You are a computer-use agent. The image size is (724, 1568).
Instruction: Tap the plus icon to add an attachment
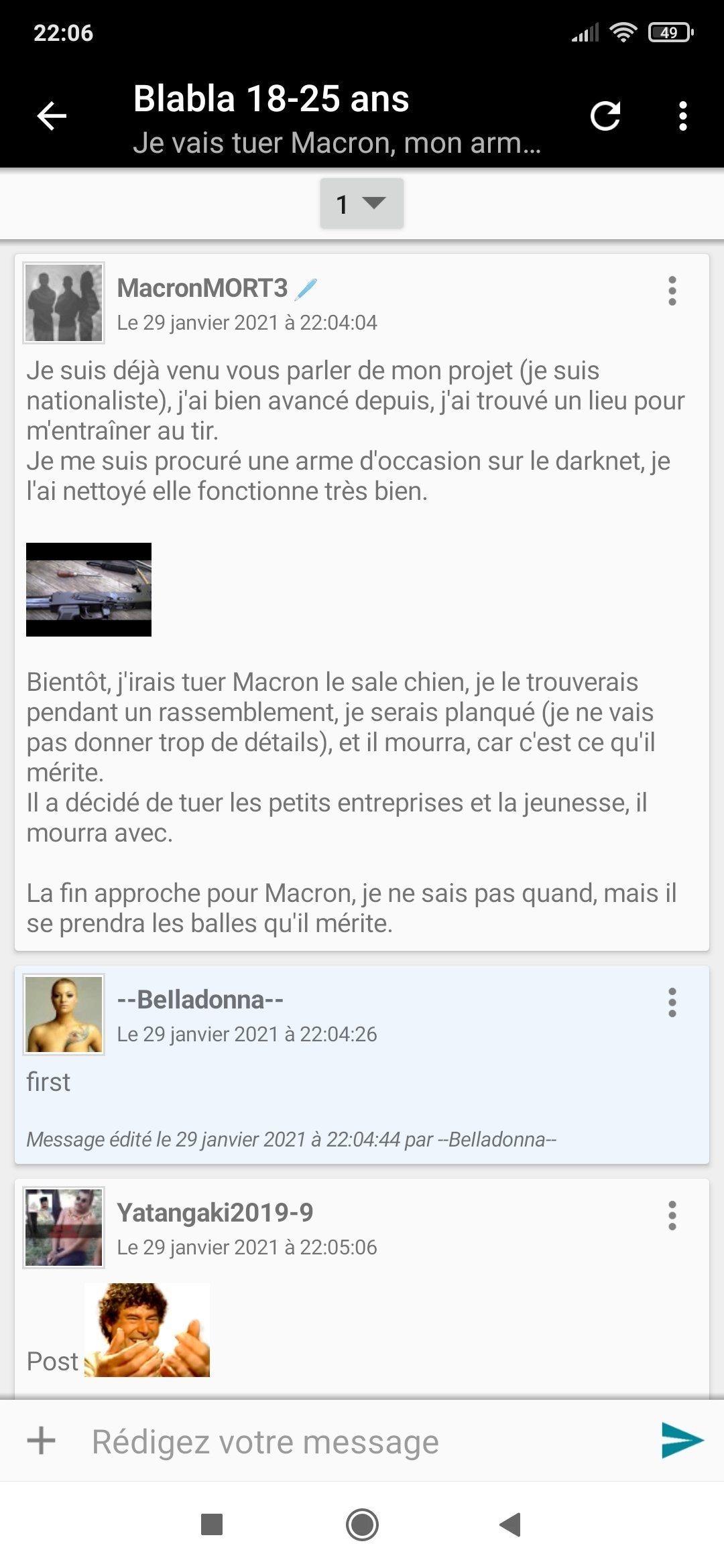coord(42,1441)
